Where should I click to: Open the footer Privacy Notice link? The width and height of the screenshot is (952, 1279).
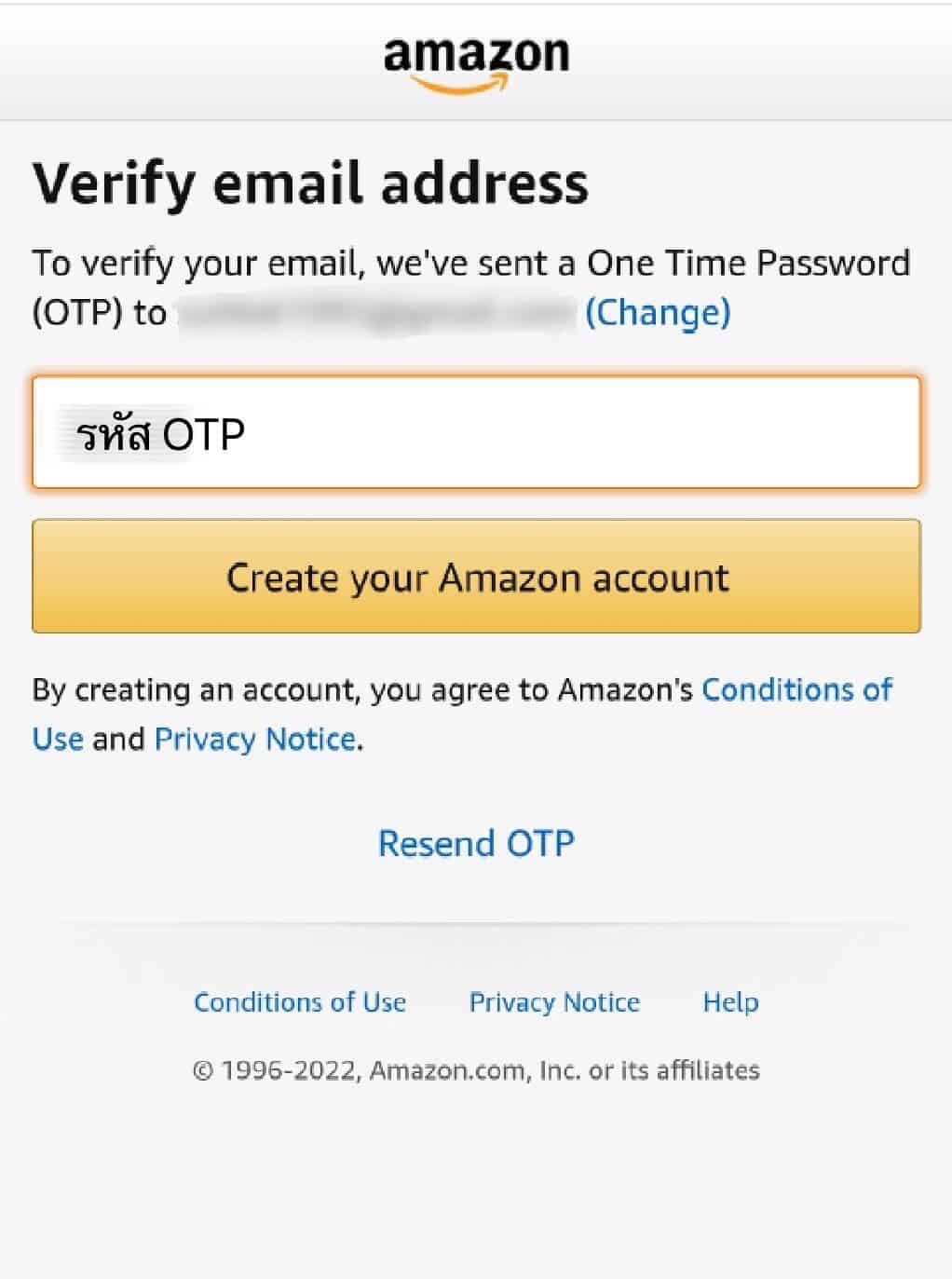554,1002
